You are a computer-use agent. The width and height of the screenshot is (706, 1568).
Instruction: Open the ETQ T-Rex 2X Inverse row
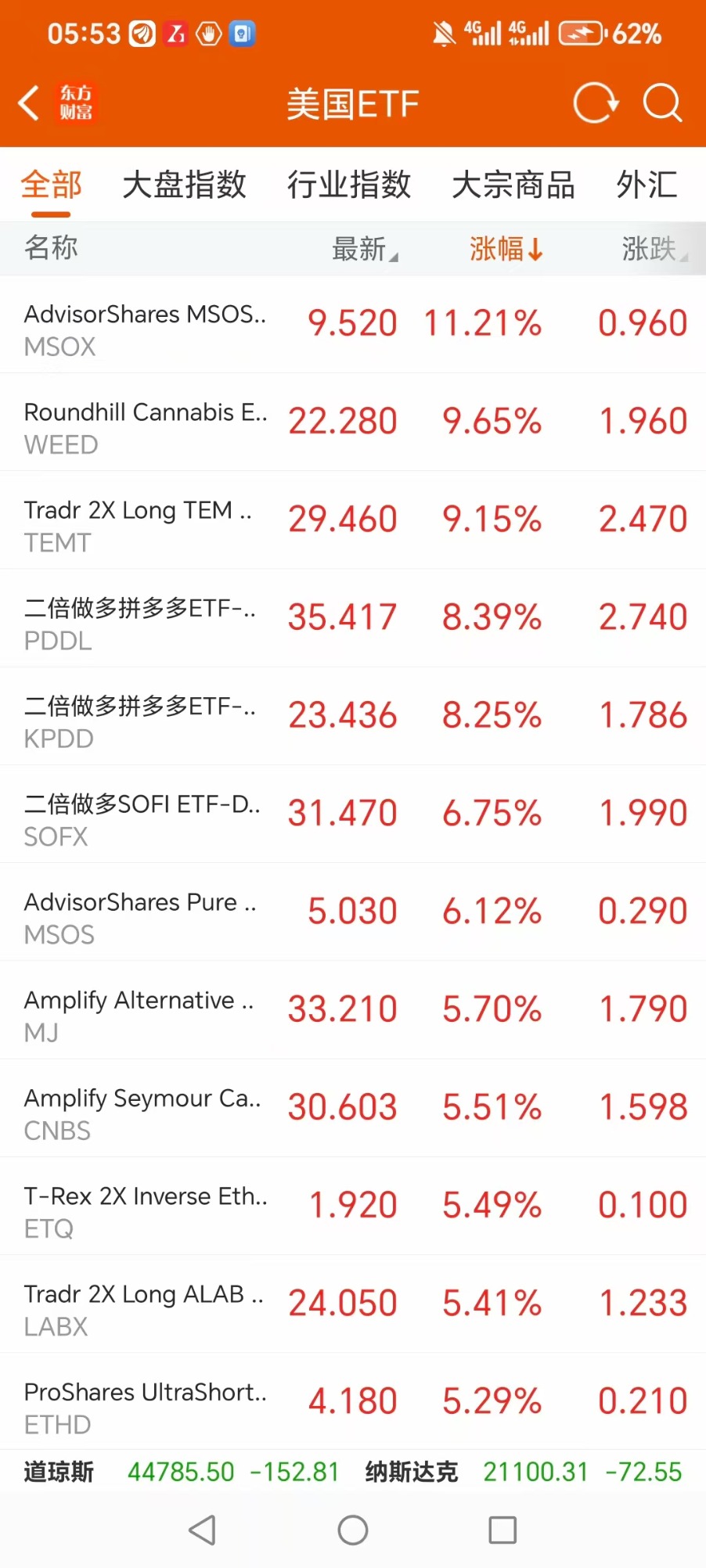tap(353, 1207)
